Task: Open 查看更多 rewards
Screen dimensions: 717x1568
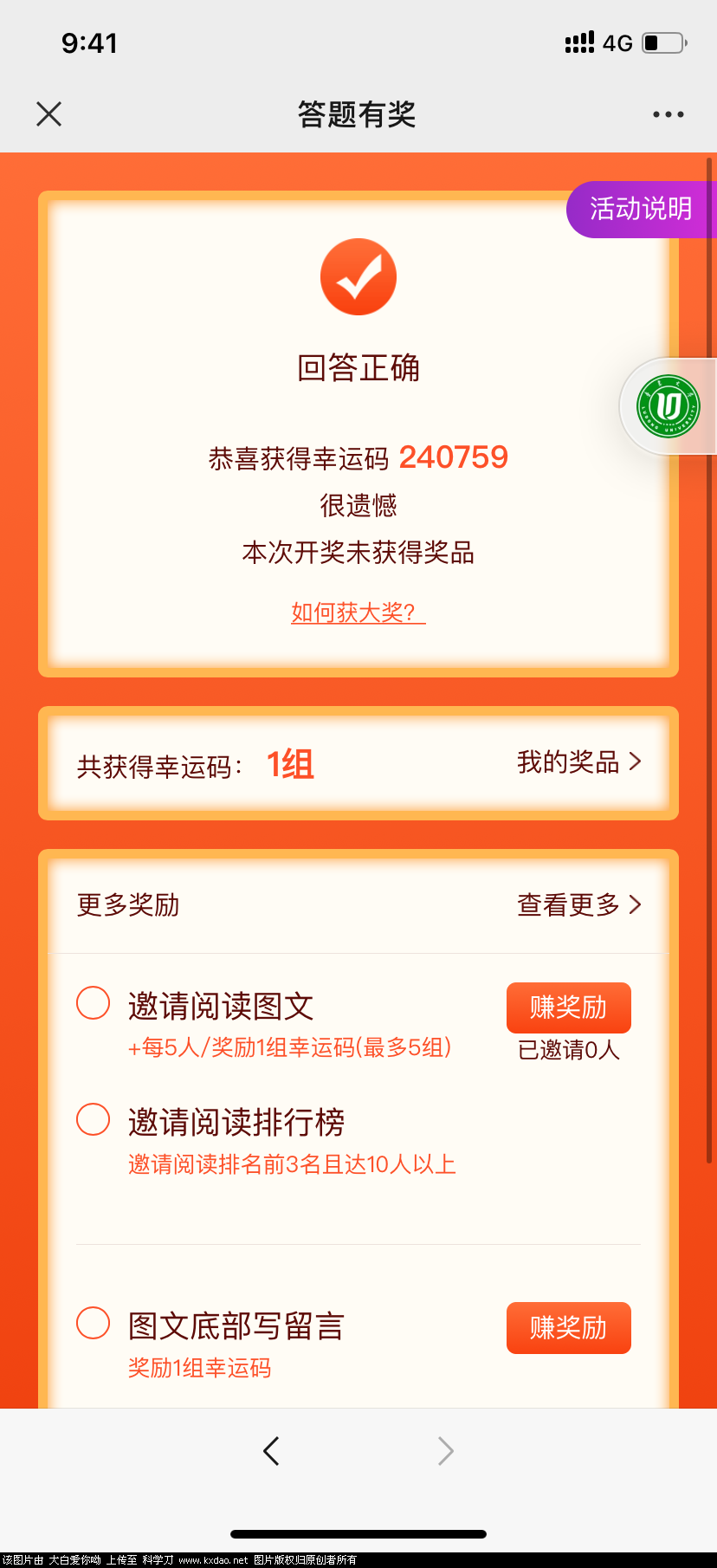Action: click(x=578, y=905)
